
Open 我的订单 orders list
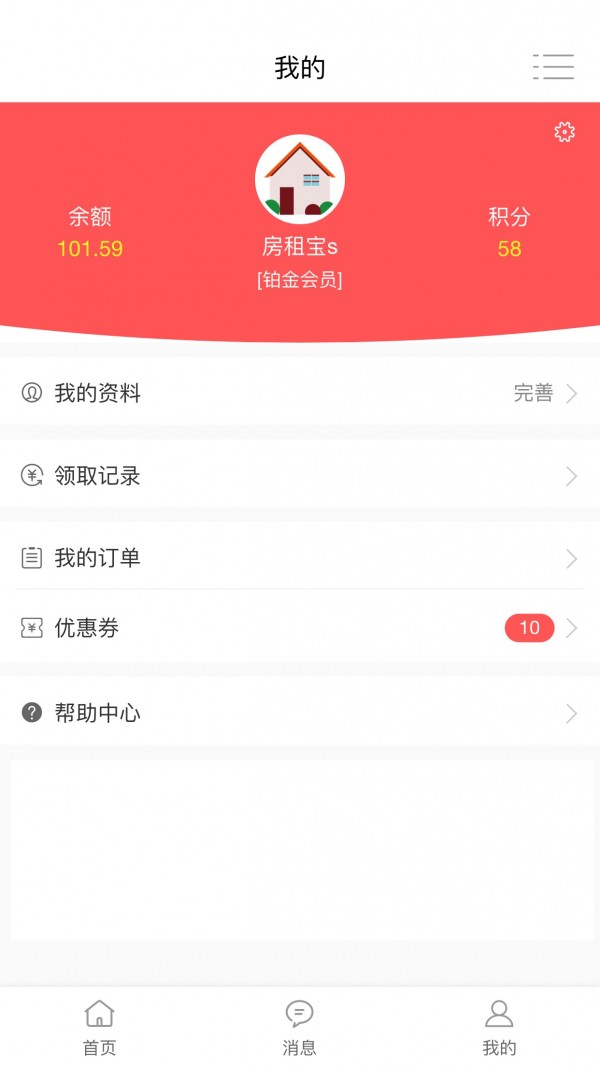pos(300,558)
